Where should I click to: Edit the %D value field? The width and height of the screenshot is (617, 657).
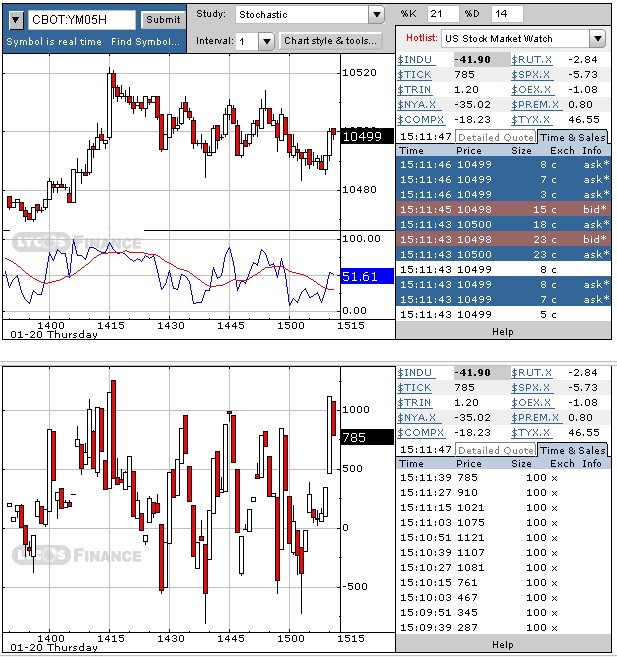coord(506,14)
